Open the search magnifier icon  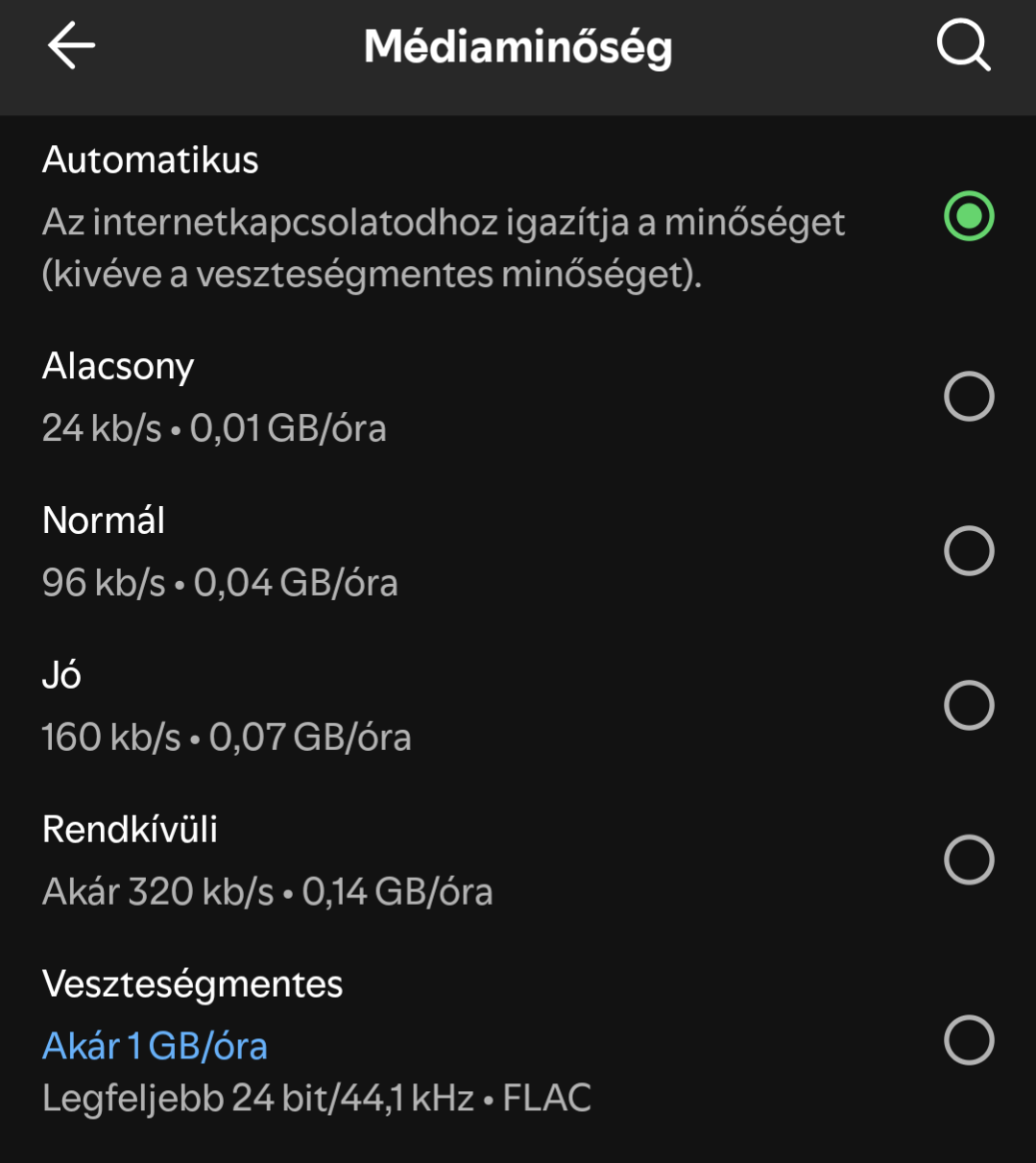coord(963,46)
